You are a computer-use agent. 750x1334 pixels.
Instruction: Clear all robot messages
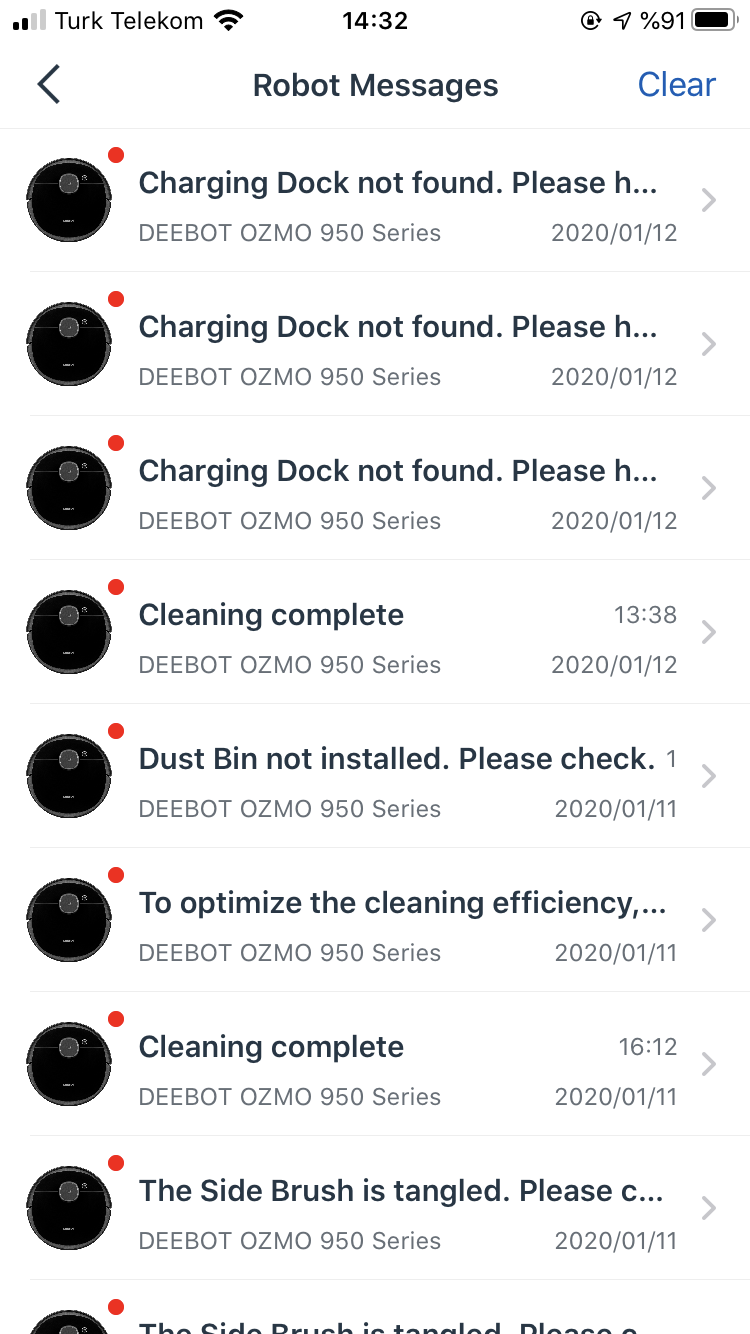click(677, 85)
